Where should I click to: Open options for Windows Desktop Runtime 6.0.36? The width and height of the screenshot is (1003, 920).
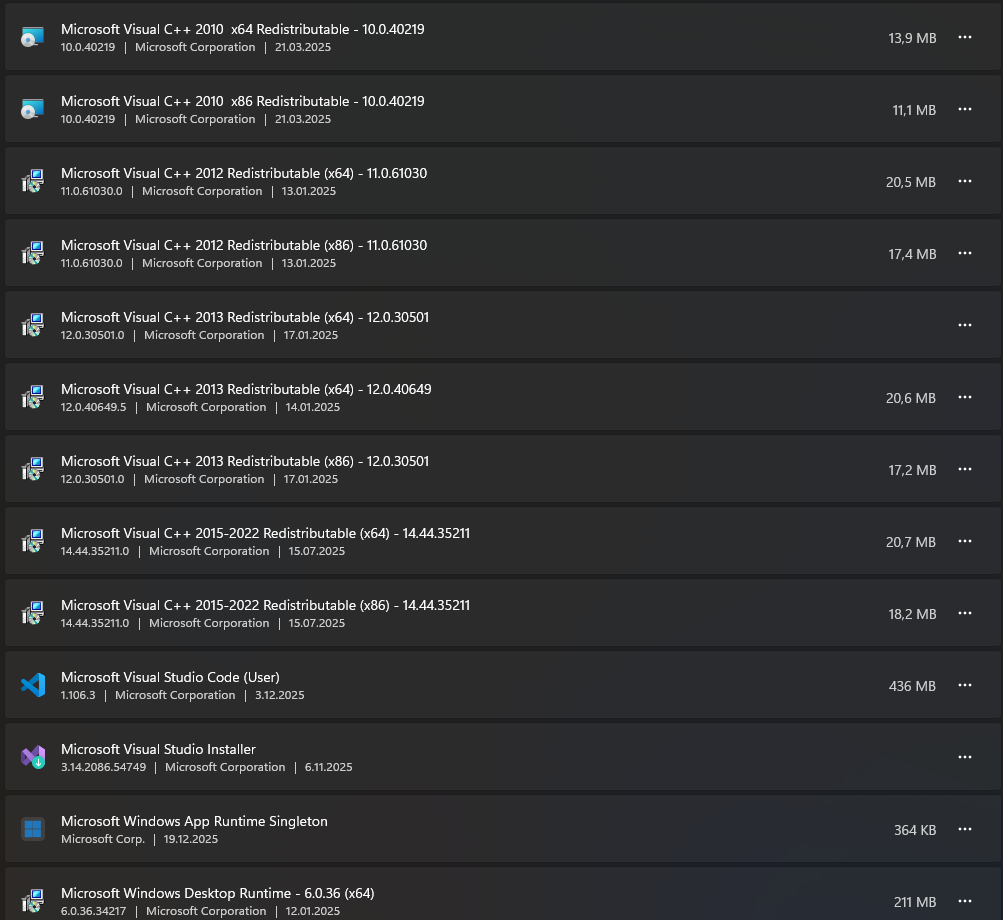[965, 901]
